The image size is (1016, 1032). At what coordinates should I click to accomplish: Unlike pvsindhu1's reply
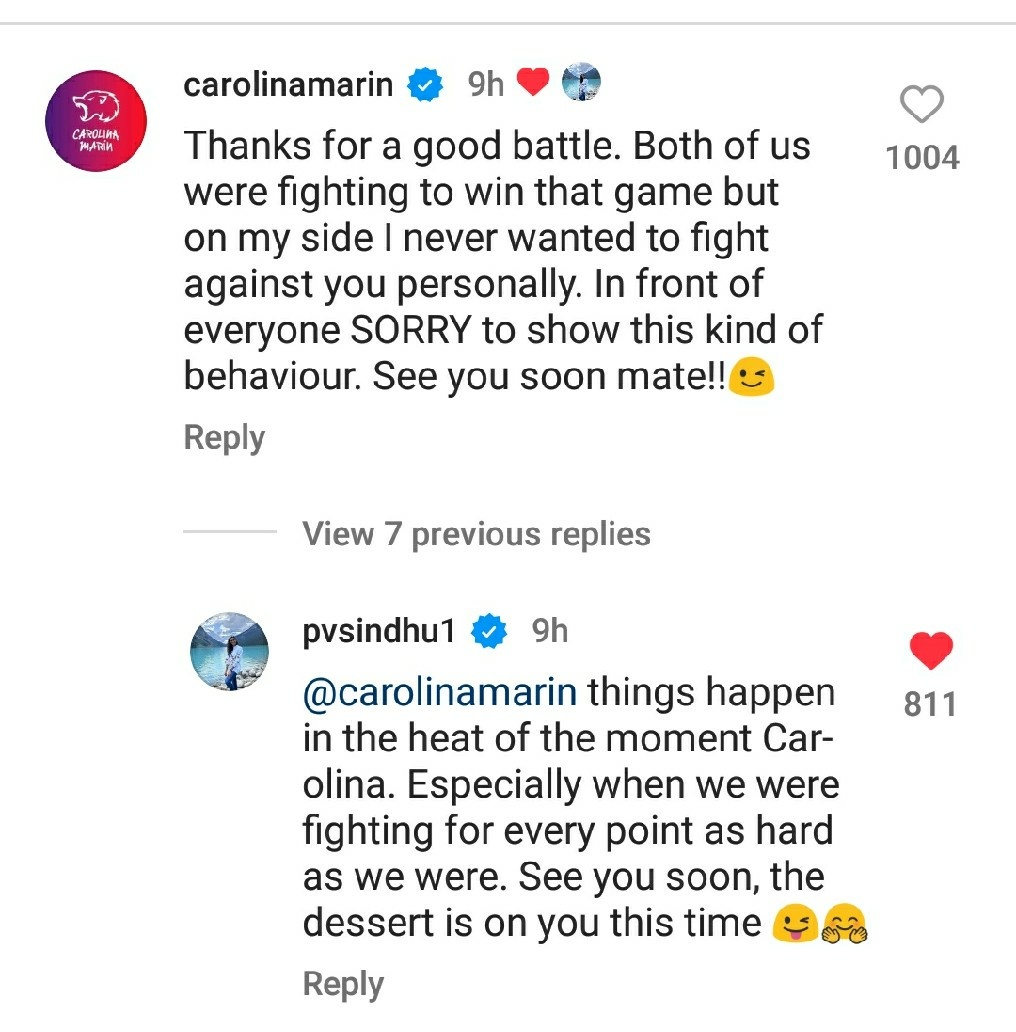pyautogui.click(x=931, y=652)
